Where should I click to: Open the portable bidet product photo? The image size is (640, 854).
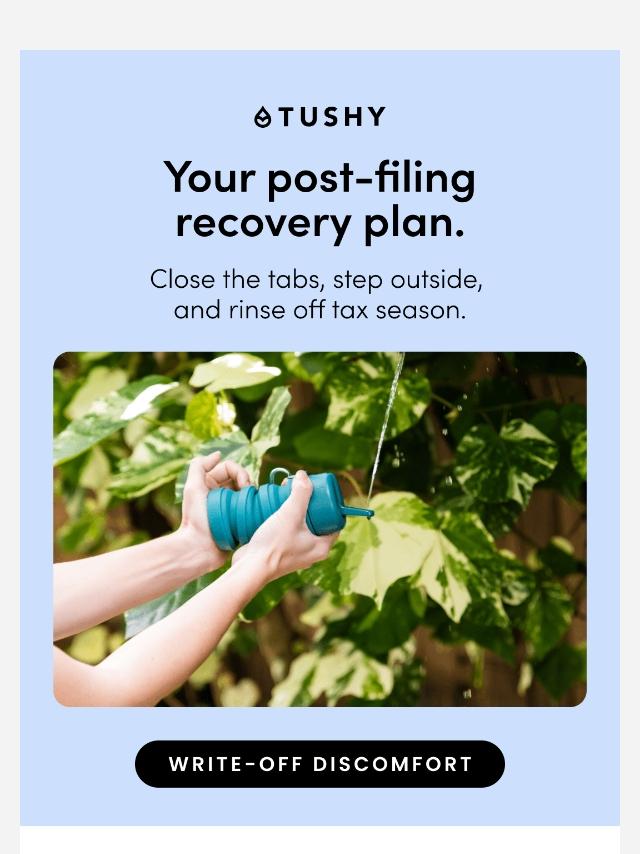point(320,529)
